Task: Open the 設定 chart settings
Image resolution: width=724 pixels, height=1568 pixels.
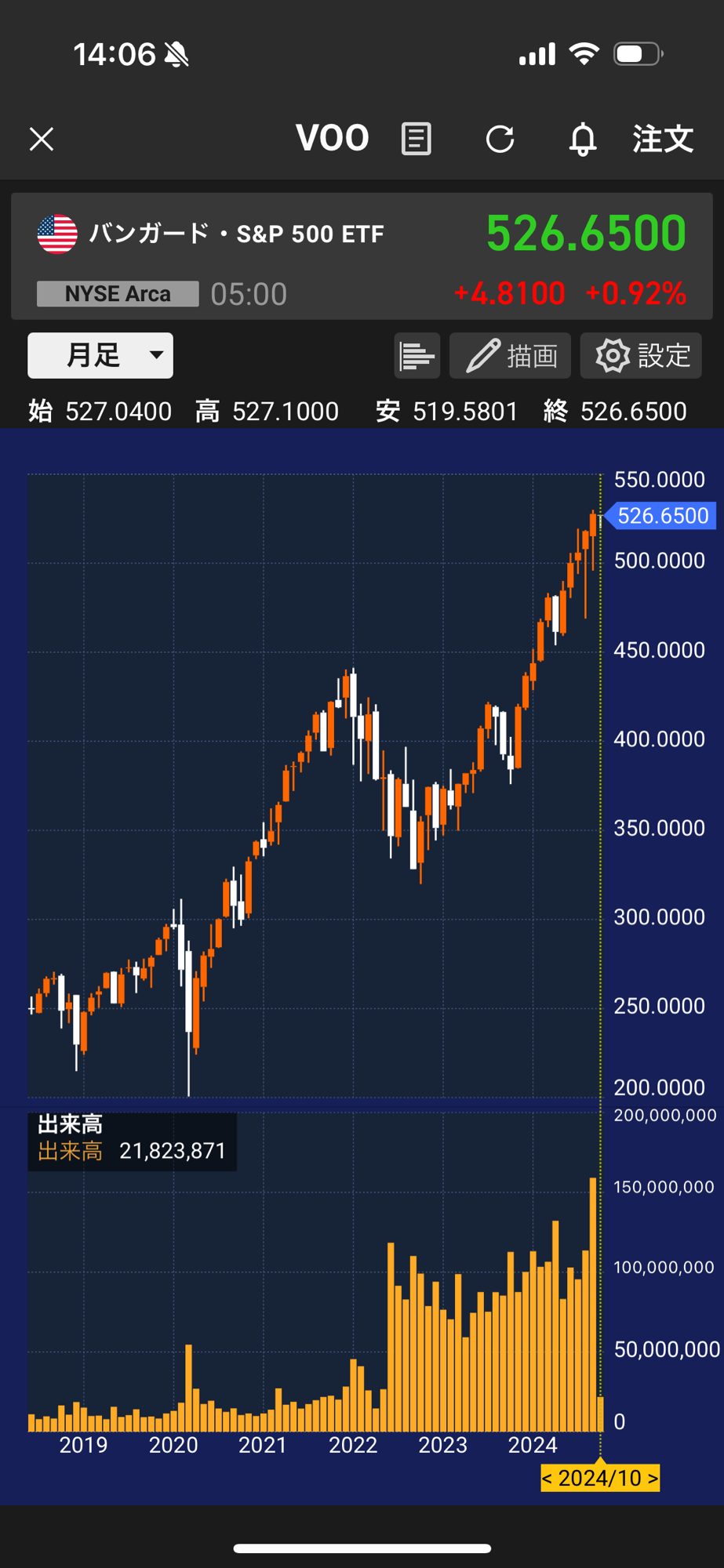Action: tap(641, 356)
